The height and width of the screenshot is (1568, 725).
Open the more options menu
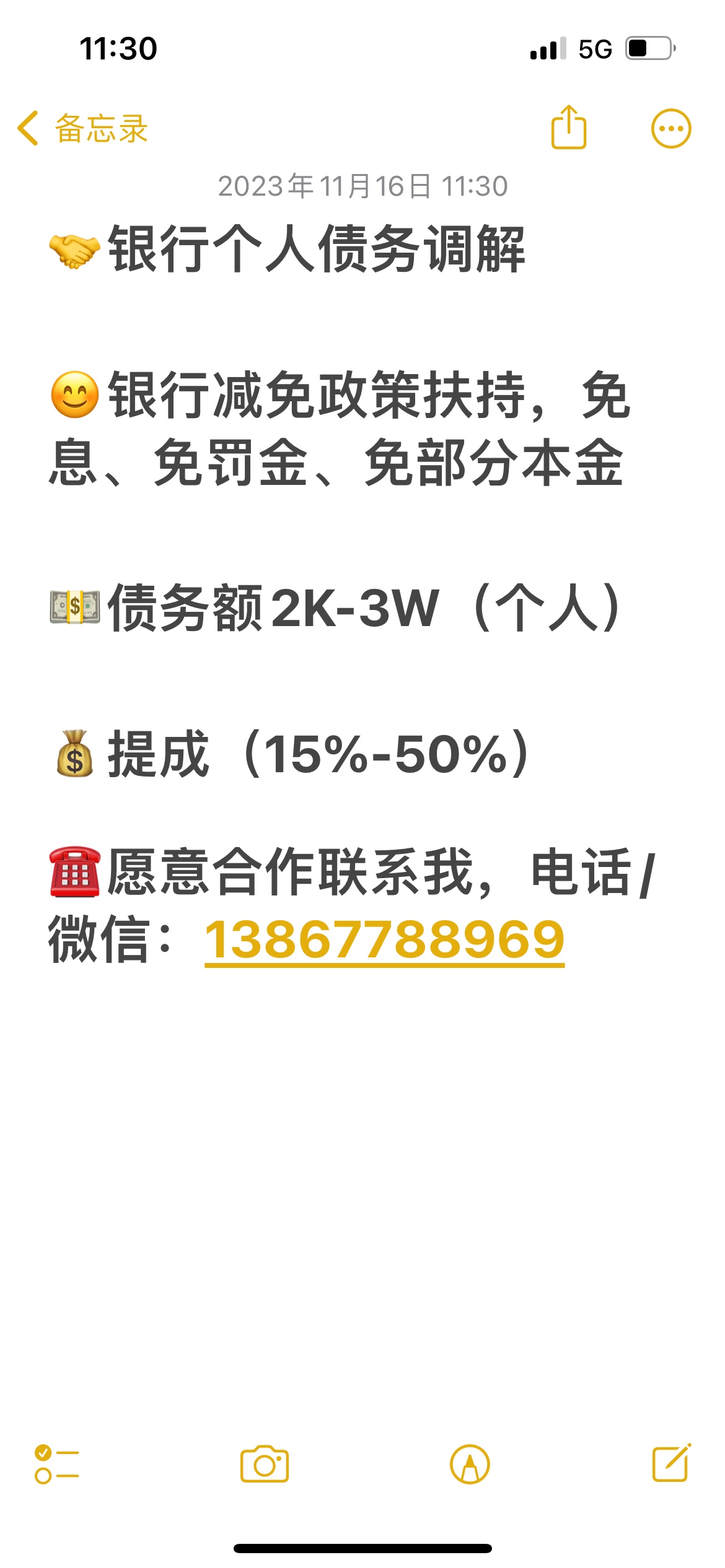(x=671, y=129)
